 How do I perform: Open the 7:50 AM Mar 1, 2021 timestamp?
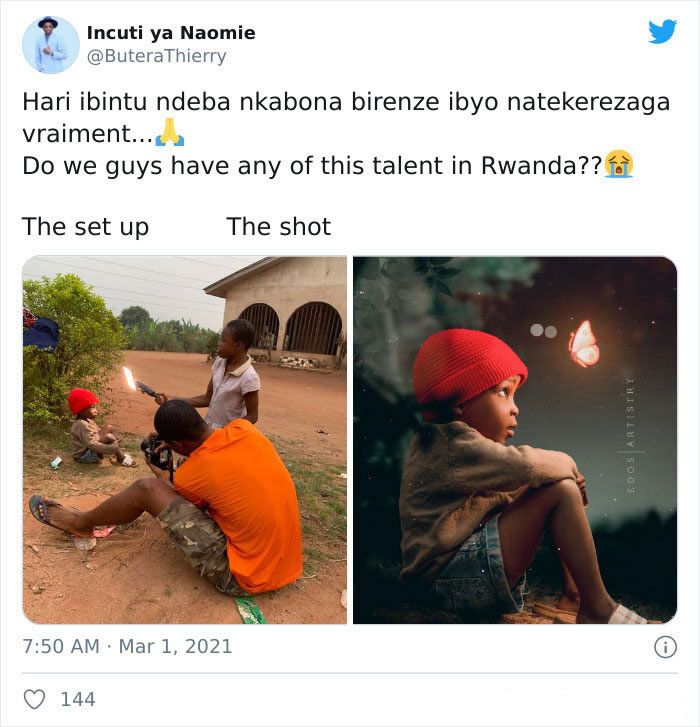coord(127,646)
